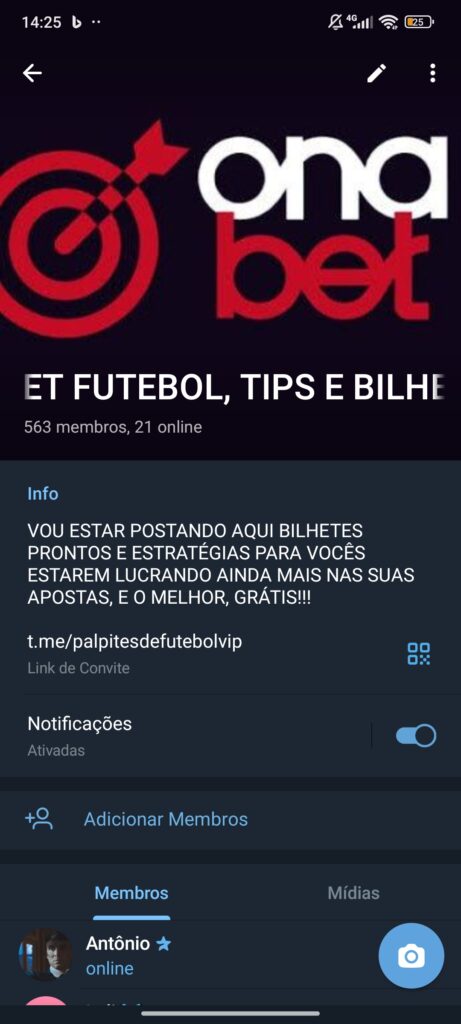Go back using the top-left arrow
Image resolution: width=461 pixels, height=1024 pixels.
coord(32,73)
